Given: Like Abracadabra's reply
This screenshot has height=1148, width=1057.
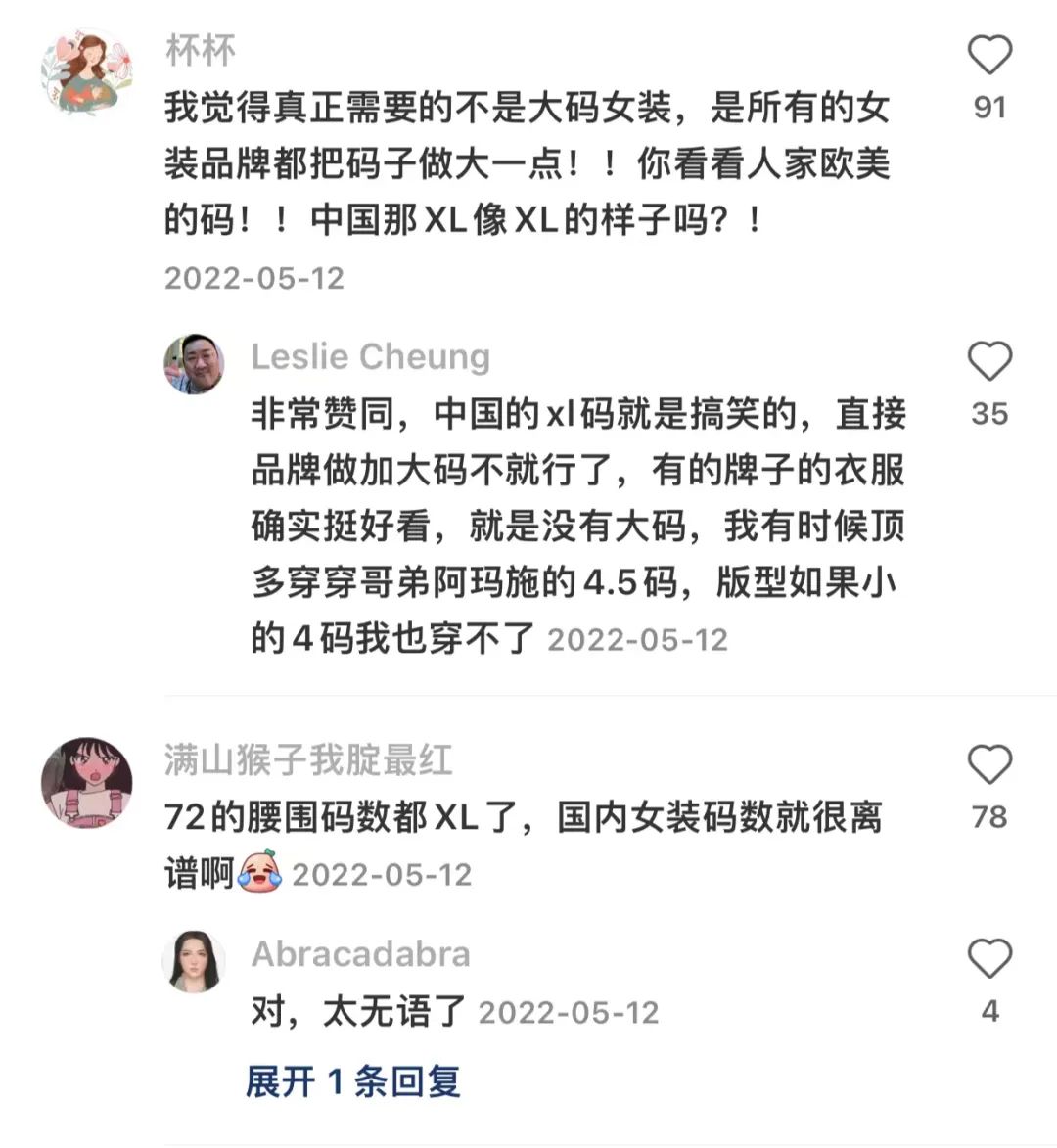Looking at the screenshot, I should pyautogui.click(x=989, y=959).
